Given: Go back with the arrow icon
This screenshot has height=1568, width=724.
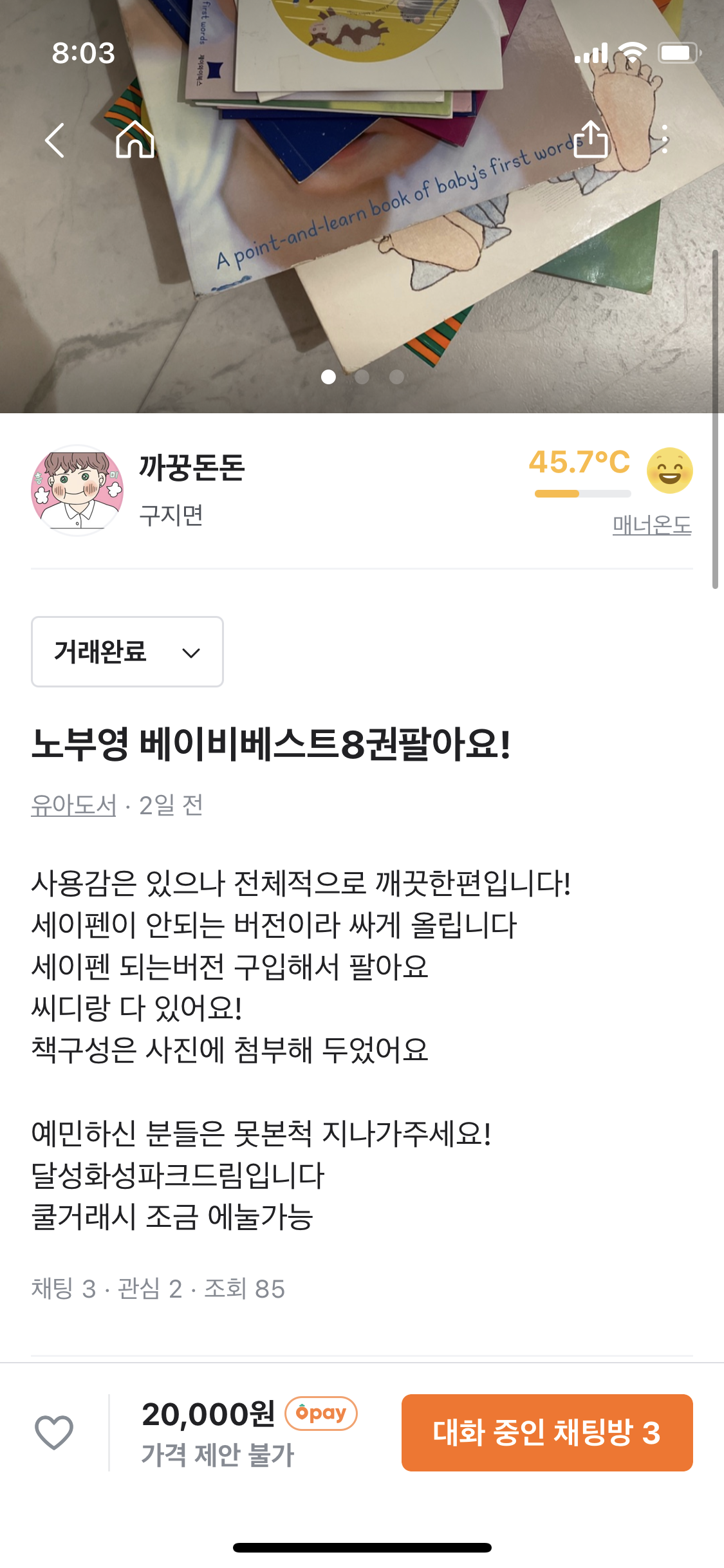Looking at the screenshot, I should coord(55,140).
